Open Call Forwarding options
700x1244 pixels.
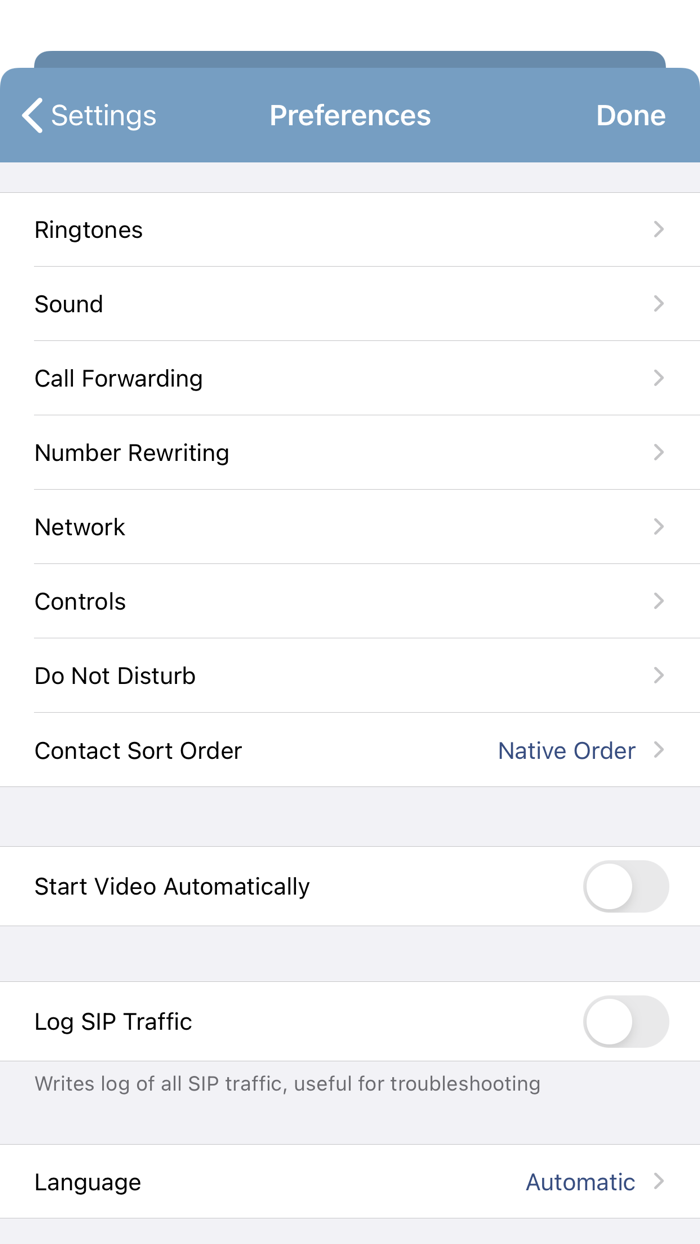350,378
